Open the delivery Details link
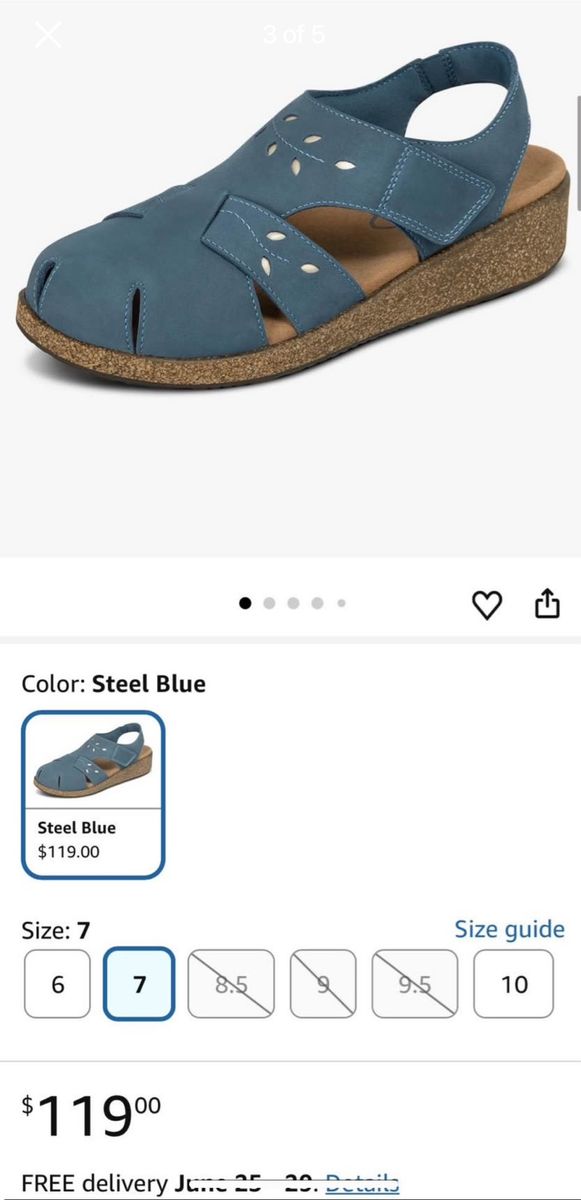The width and height of the screenshot is (581, 1200). pyautogui.click(x=362, y=1184)
